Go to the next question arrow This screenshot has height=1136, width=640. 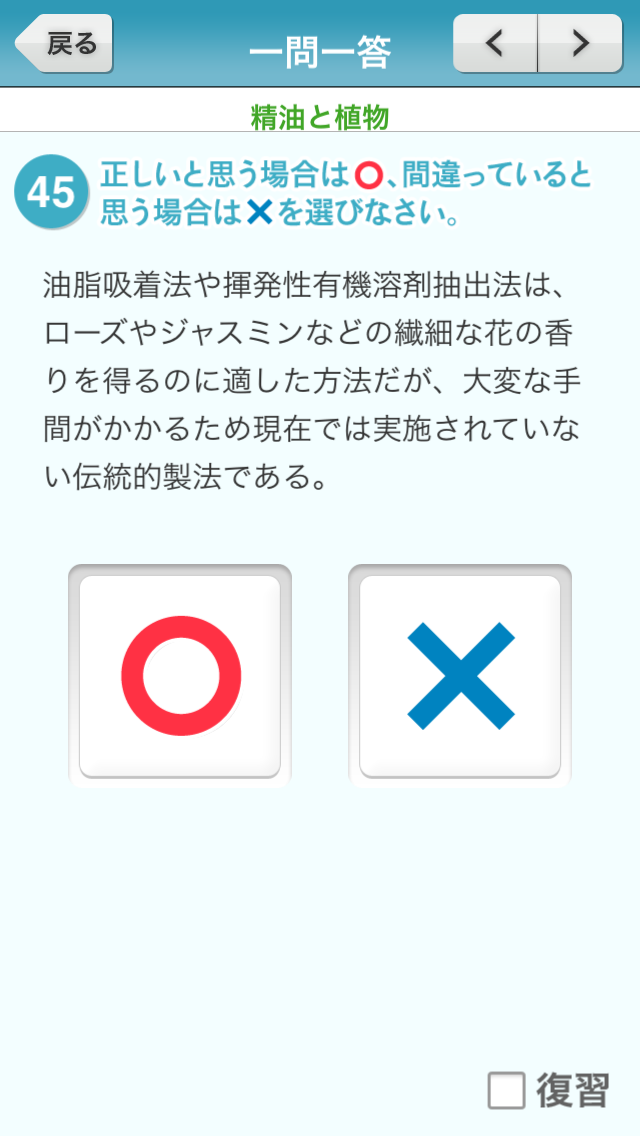click(x=580, y=43)
